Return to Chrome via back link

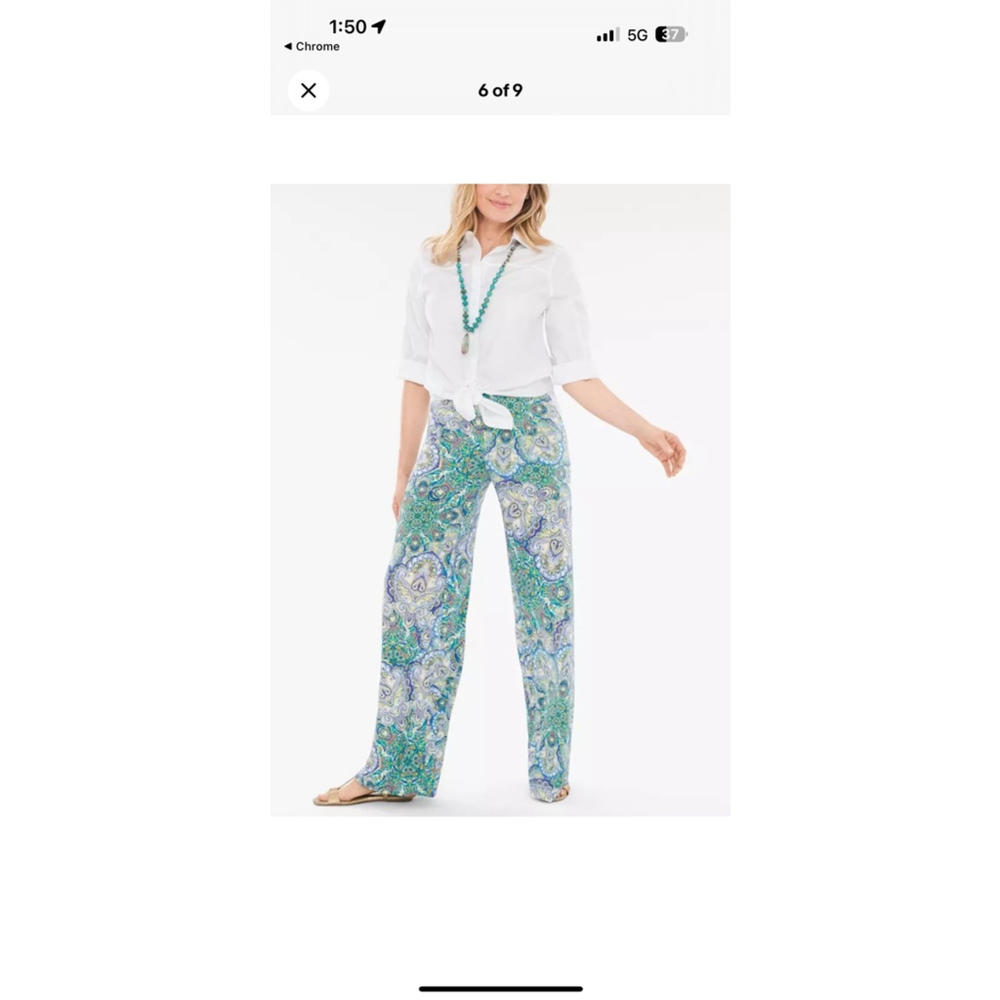coord(312,47)
